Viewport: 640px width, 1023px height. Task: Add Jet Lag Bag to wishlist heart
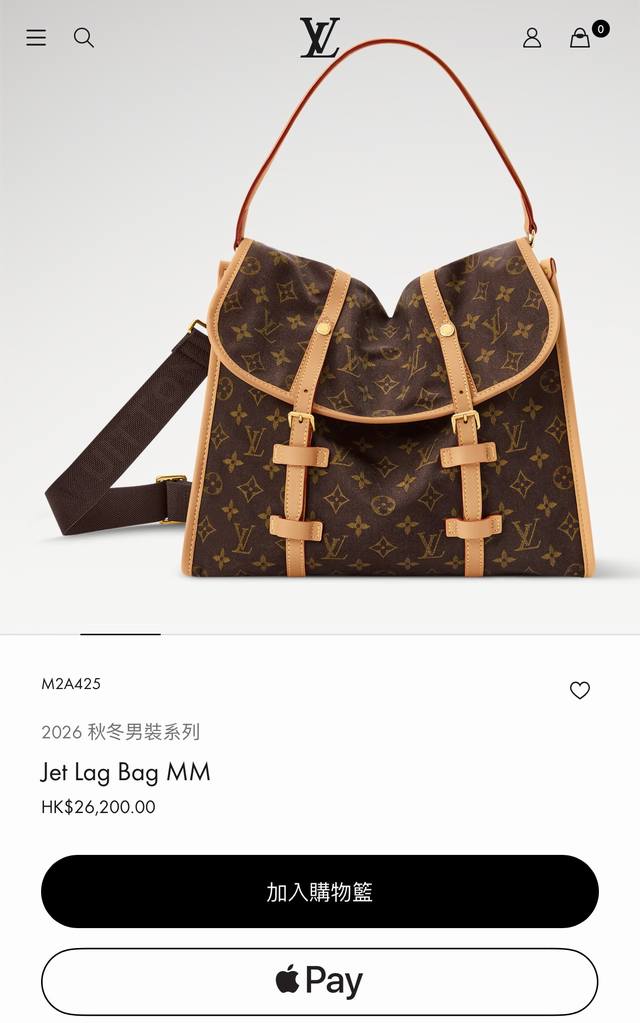coord(579,690)
